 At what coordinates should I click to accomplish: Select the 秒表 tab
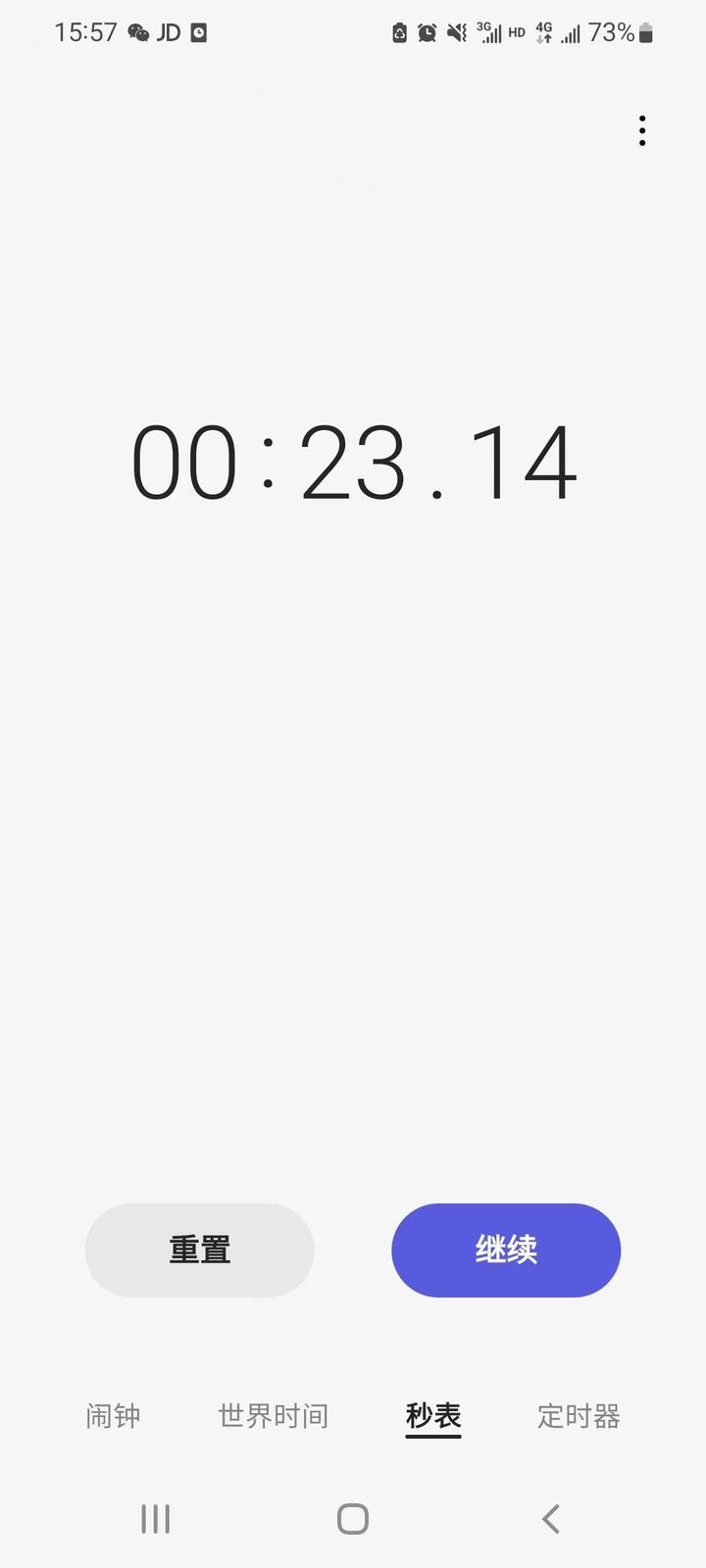click(x=433, y=1416)
